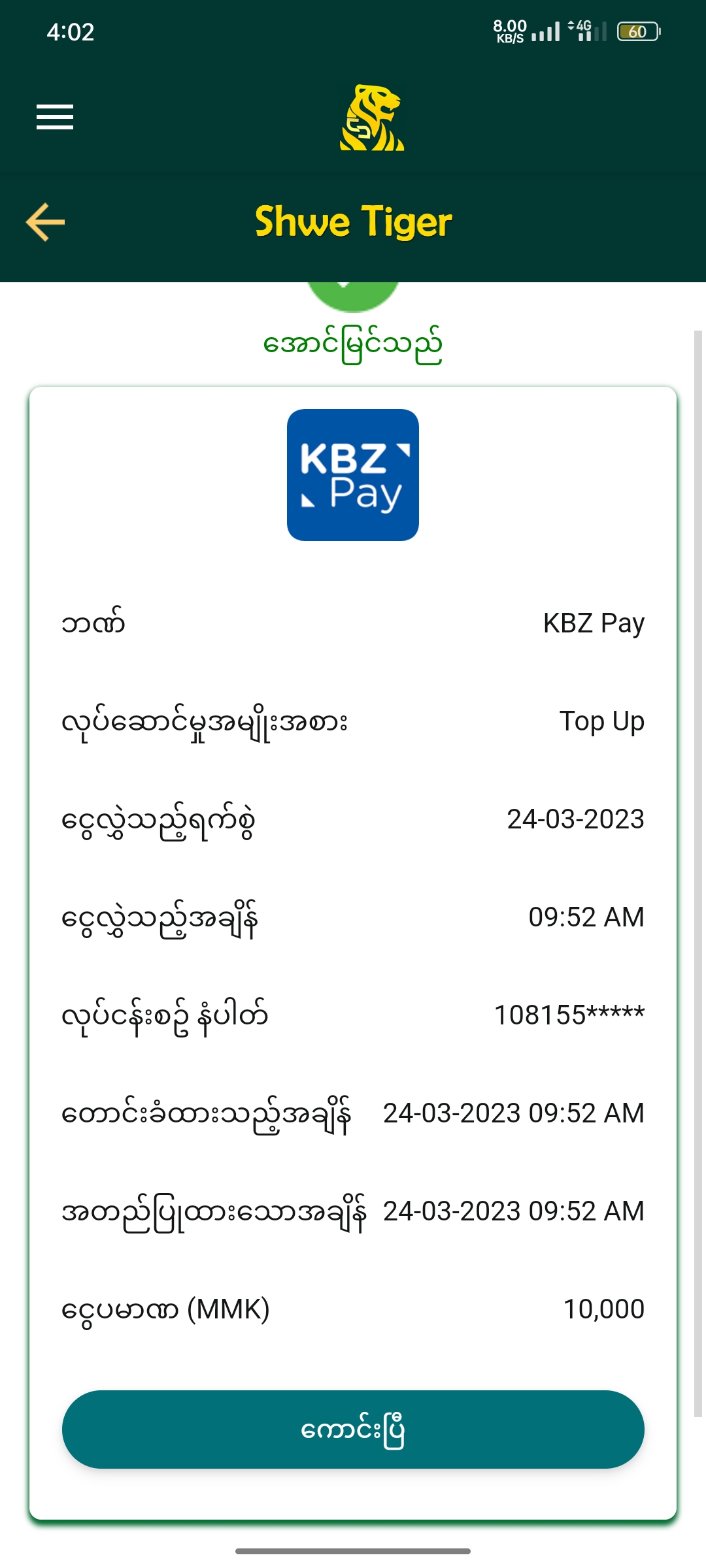The height and width of the screenshot is (1568, 706).
Task: Tap the ကောင်းပြီ confirmation button
Action: pyautogui.click(x=353, y=1429)
